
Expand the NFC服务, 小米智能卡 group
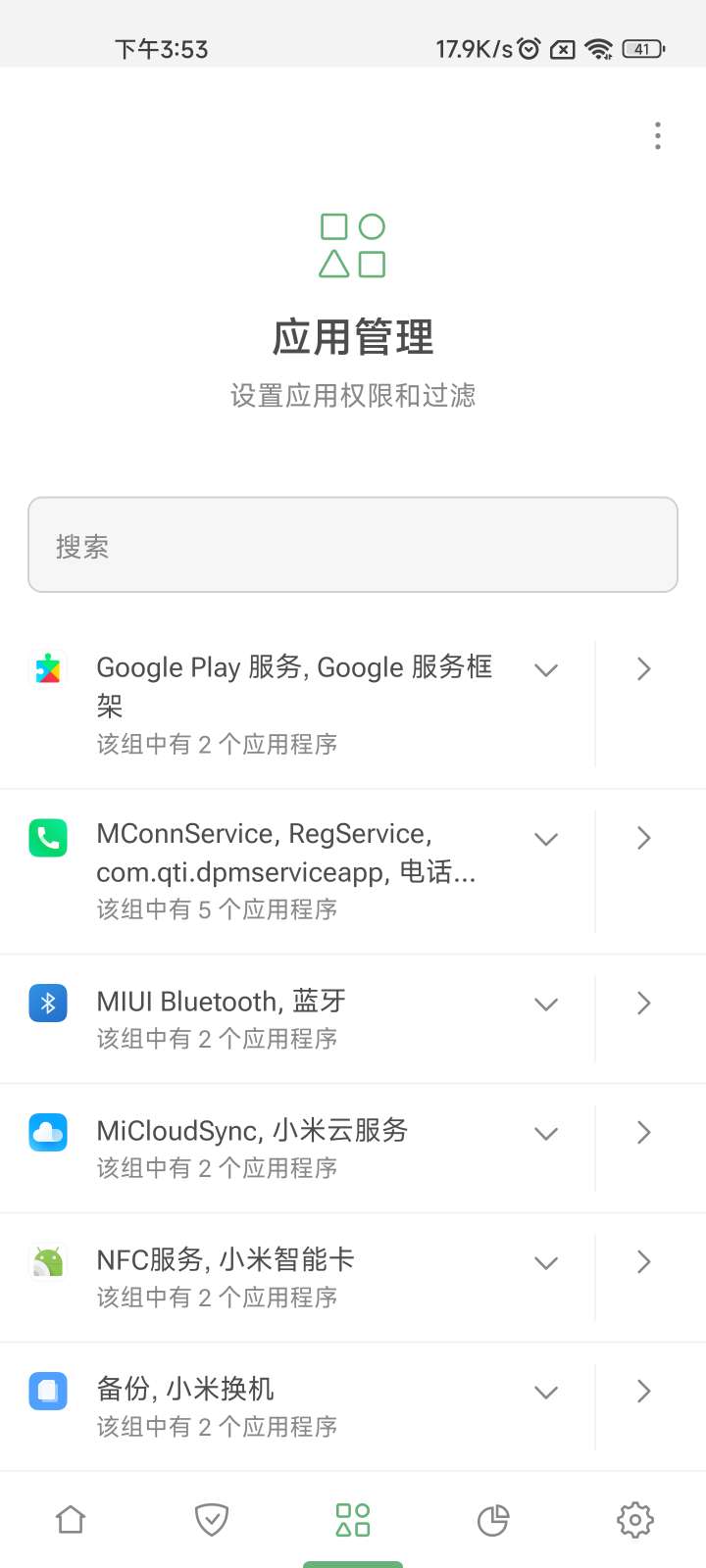tap(546, 1262)
